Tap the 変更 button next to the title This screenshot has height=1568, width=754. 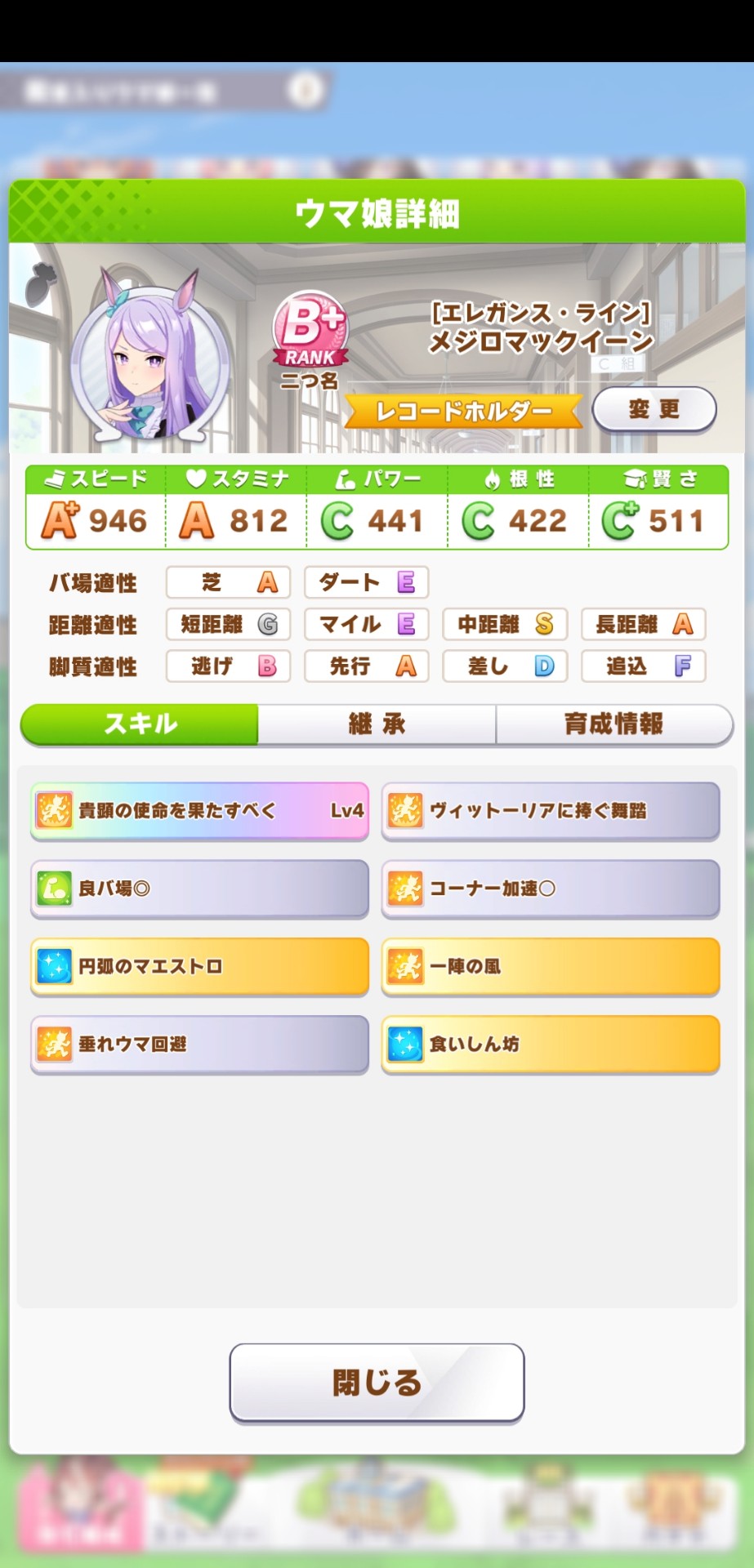pos(654,409)
